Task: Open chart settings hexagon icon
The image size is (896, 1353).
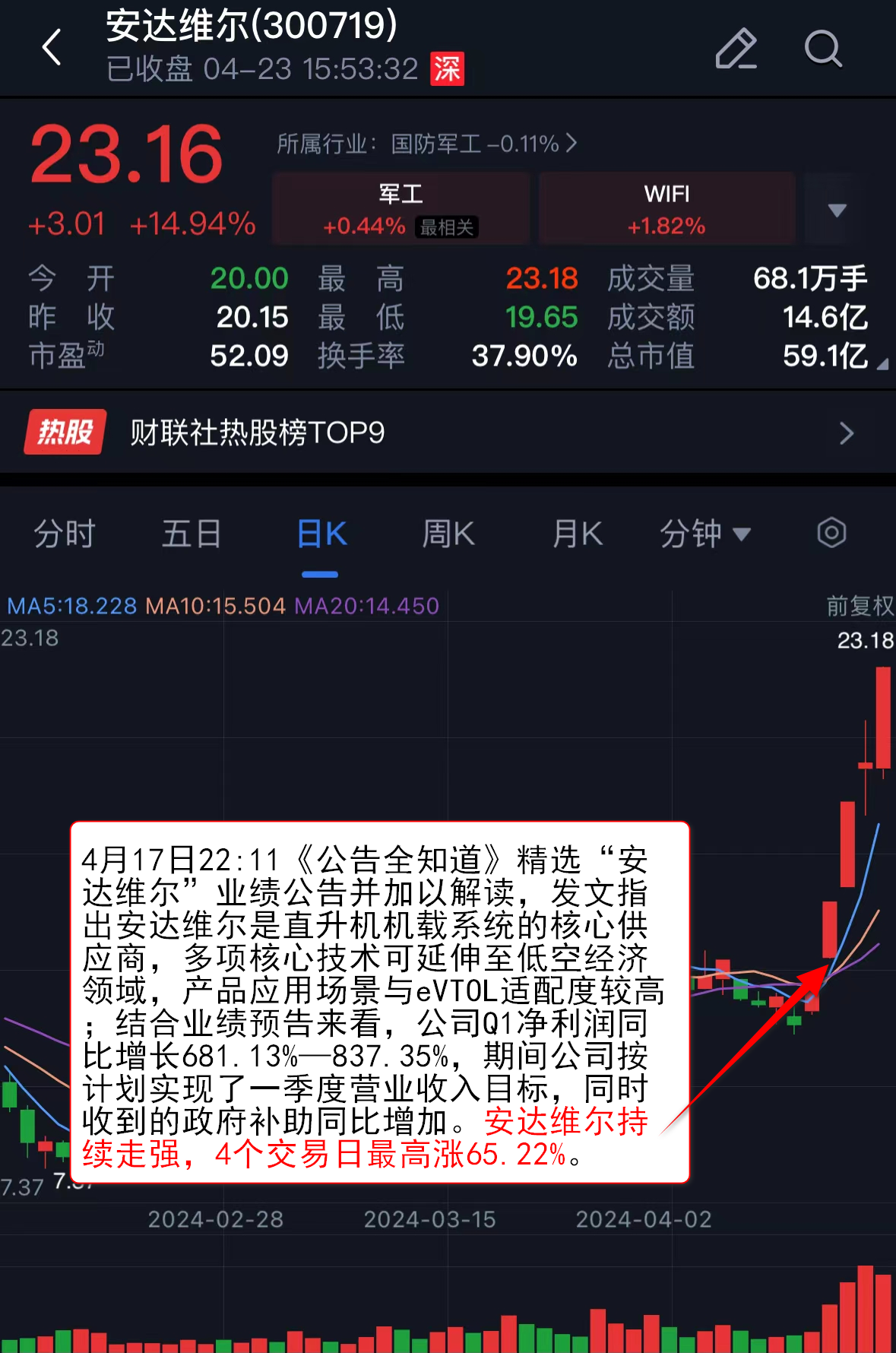Action: pos(831,533)
